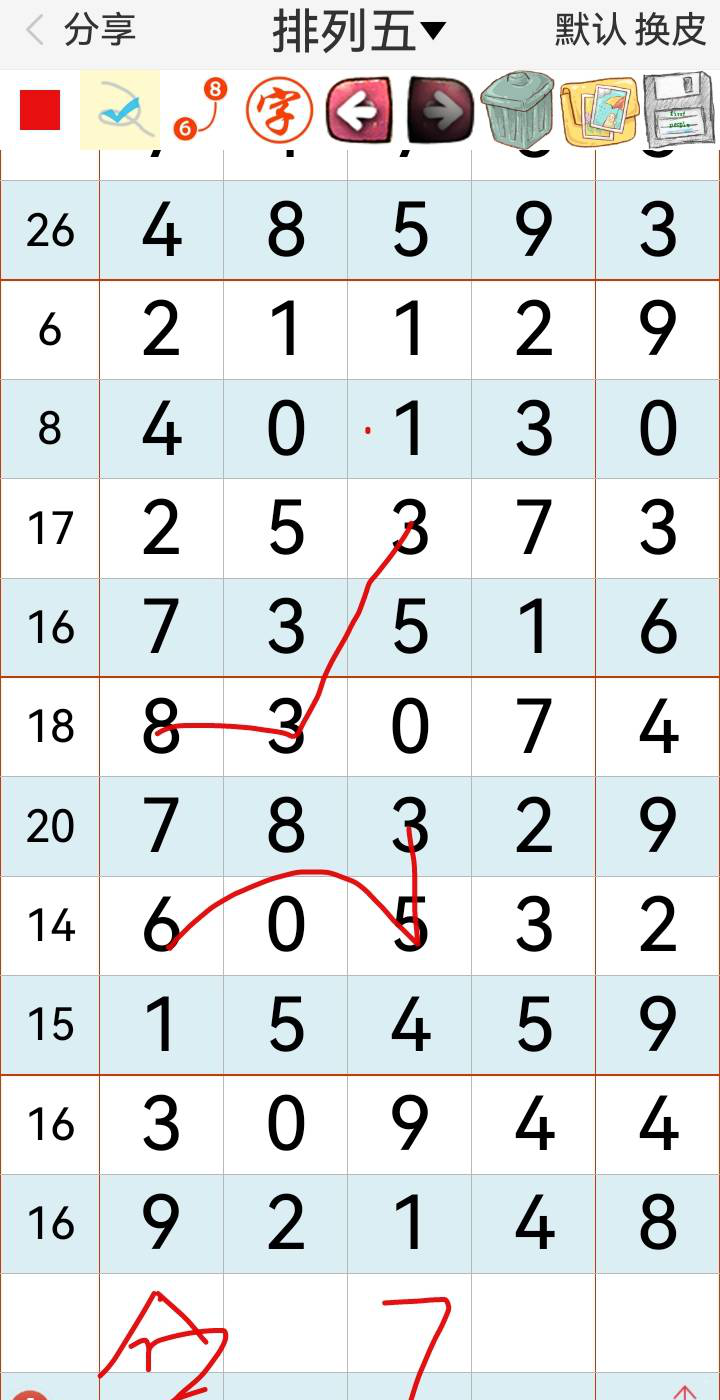Open the 排列五 lottery type dropdown

pyautogui.click(x=358, y=32)
